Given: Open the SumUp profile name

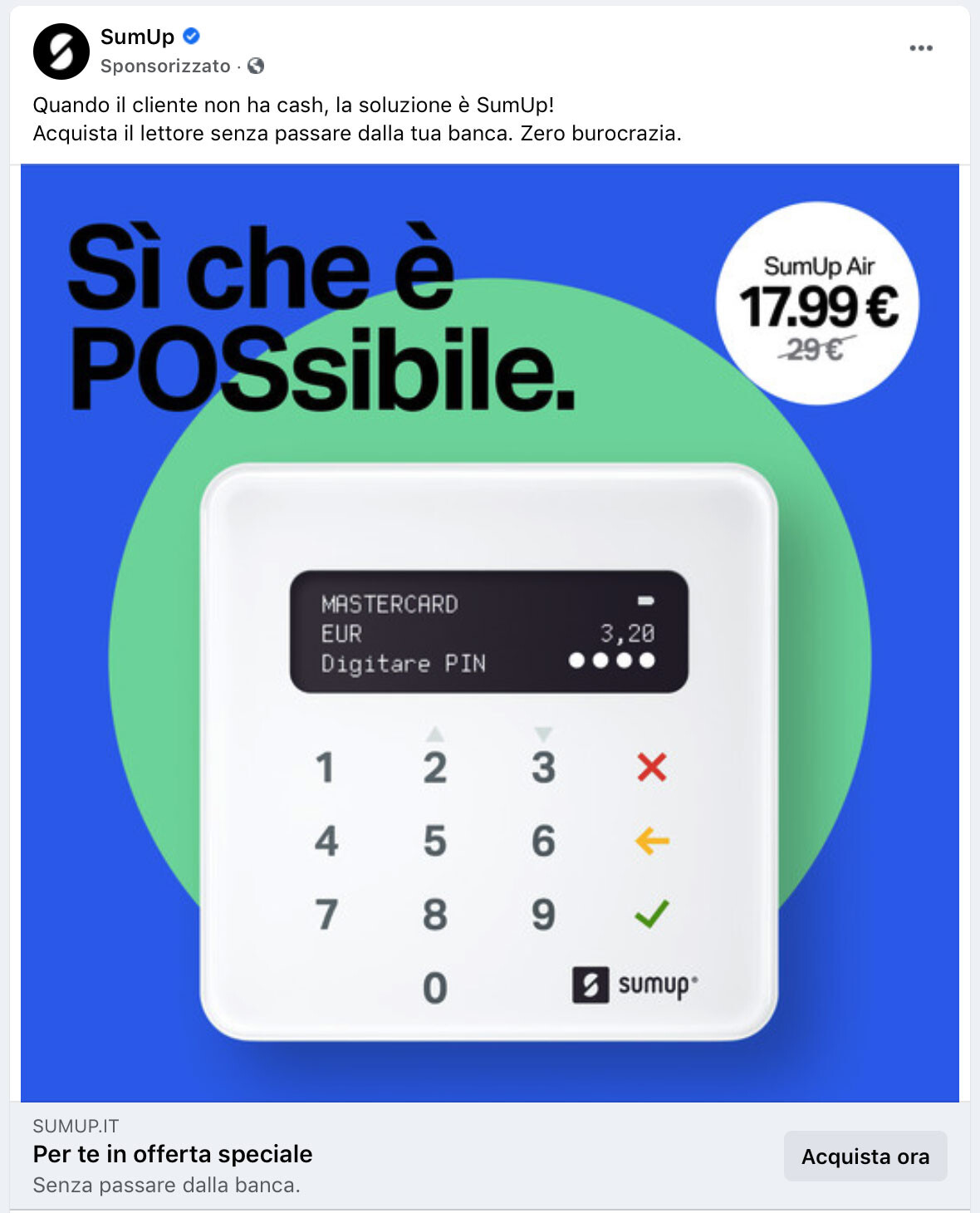Looking at the screenshot, I should pos(137,37).
